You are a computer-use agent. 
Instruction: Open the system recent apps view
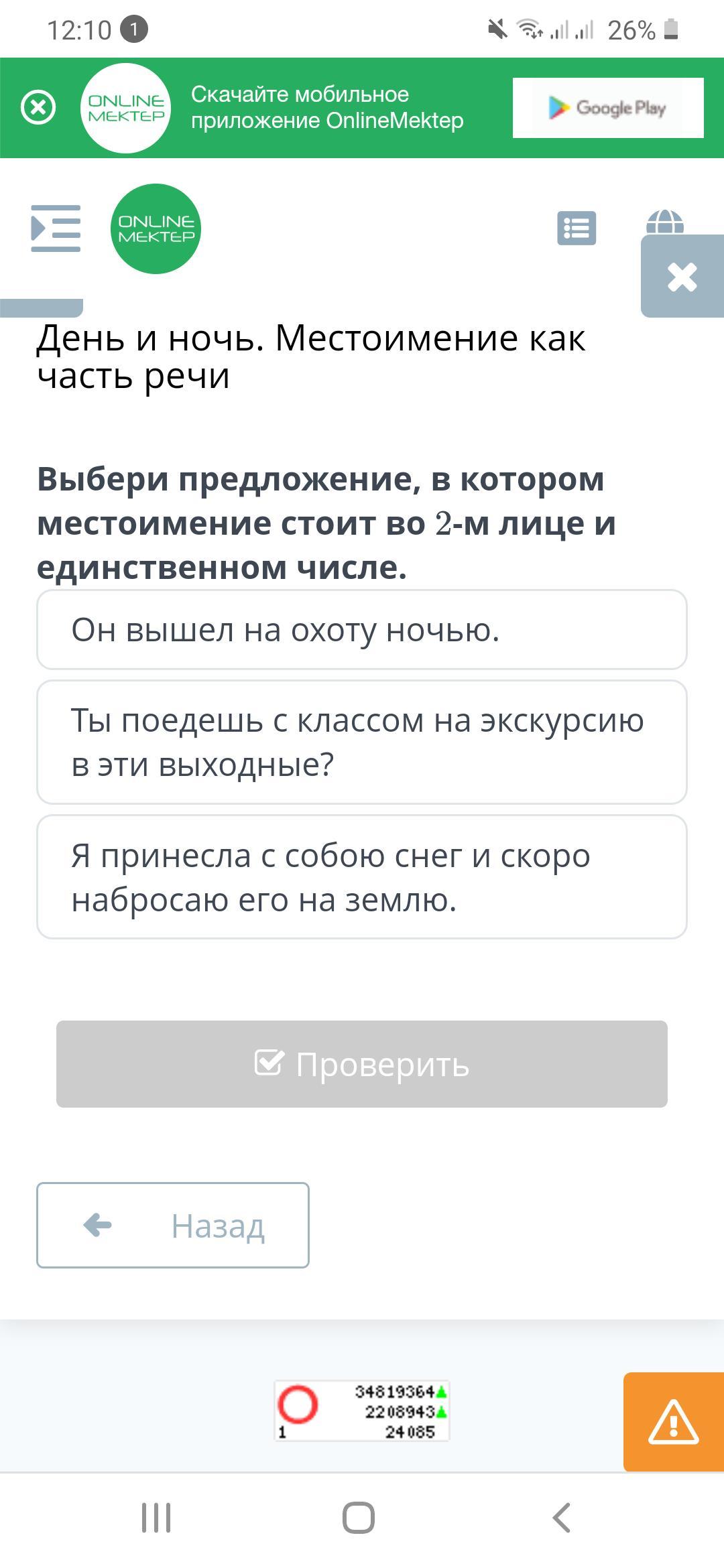[x=156, y=1517]
